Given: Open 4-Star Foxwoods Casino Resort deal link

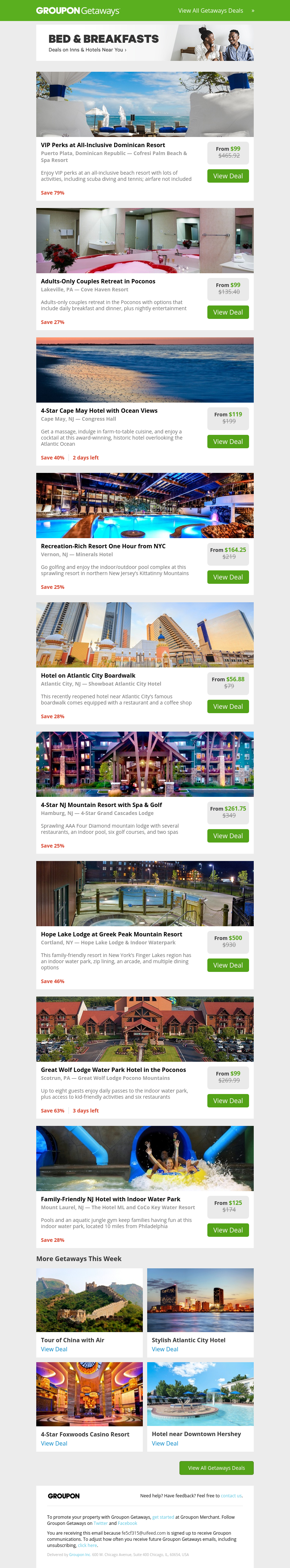Looking at the screenshot, I should click(54, 1443).
